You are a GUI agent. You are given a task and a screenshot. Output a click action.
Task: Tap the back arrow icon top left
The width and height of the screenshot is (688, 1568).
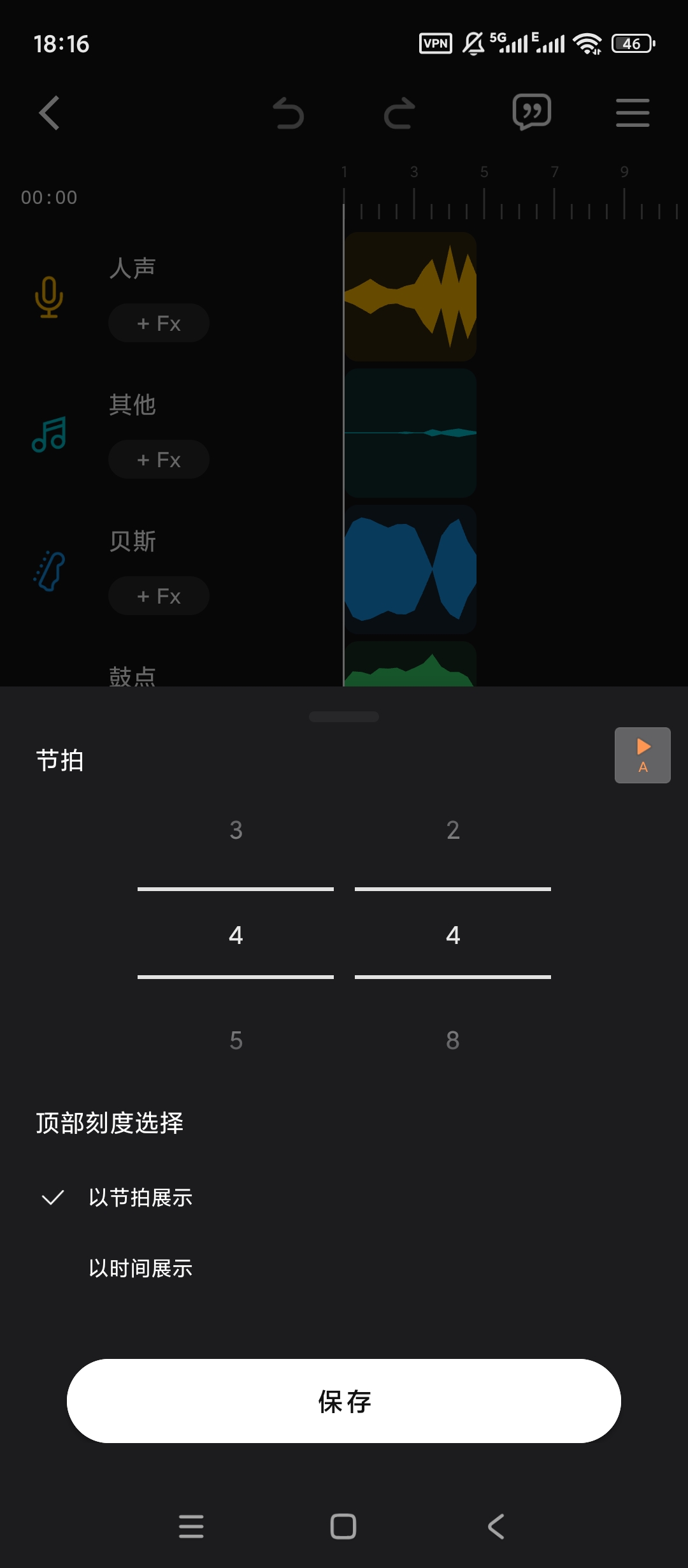[x=50, y=112]
